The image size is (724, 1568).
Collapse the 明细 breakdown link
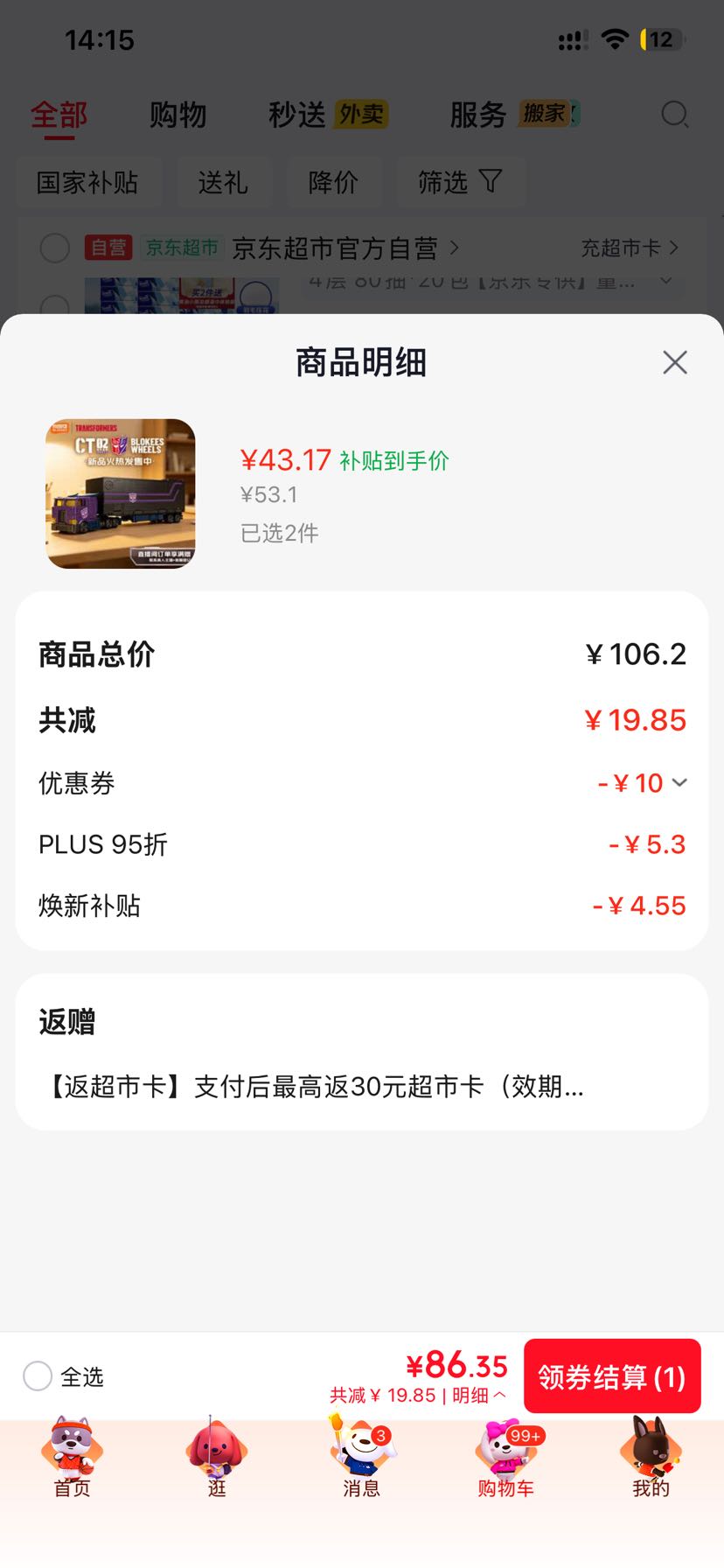click(479, 1396)
